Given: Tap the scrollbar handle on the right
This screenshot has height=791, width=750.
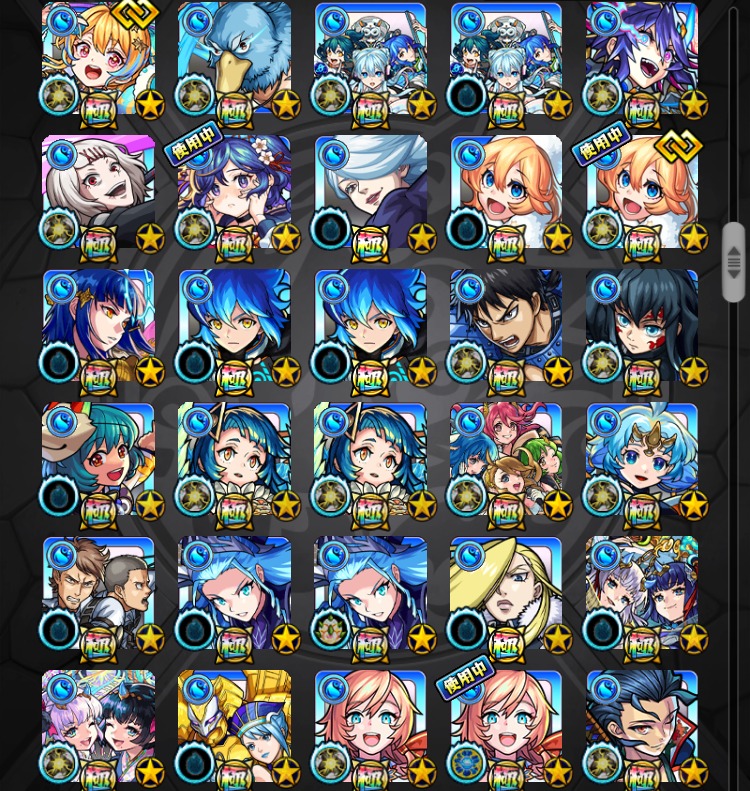Looking at the screenshot, I should click(734, 262).
